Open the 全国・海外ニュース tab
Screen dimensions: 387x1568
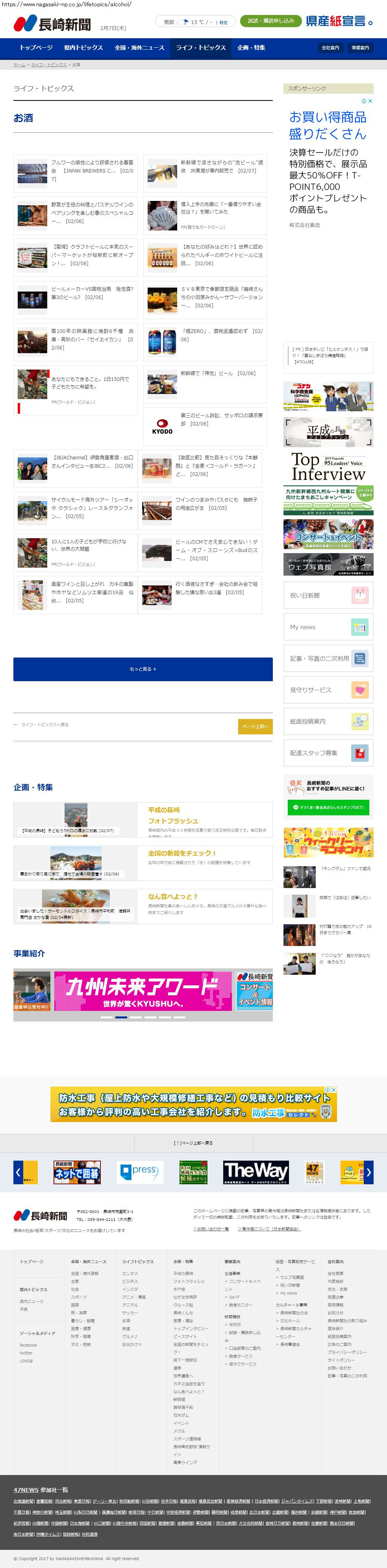point(139,48)
